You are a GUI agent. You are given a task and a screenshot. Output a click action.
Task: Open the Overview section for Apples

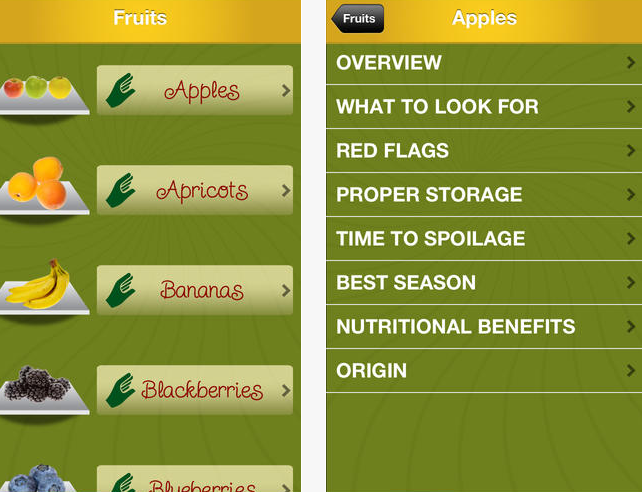pos(484,63)
